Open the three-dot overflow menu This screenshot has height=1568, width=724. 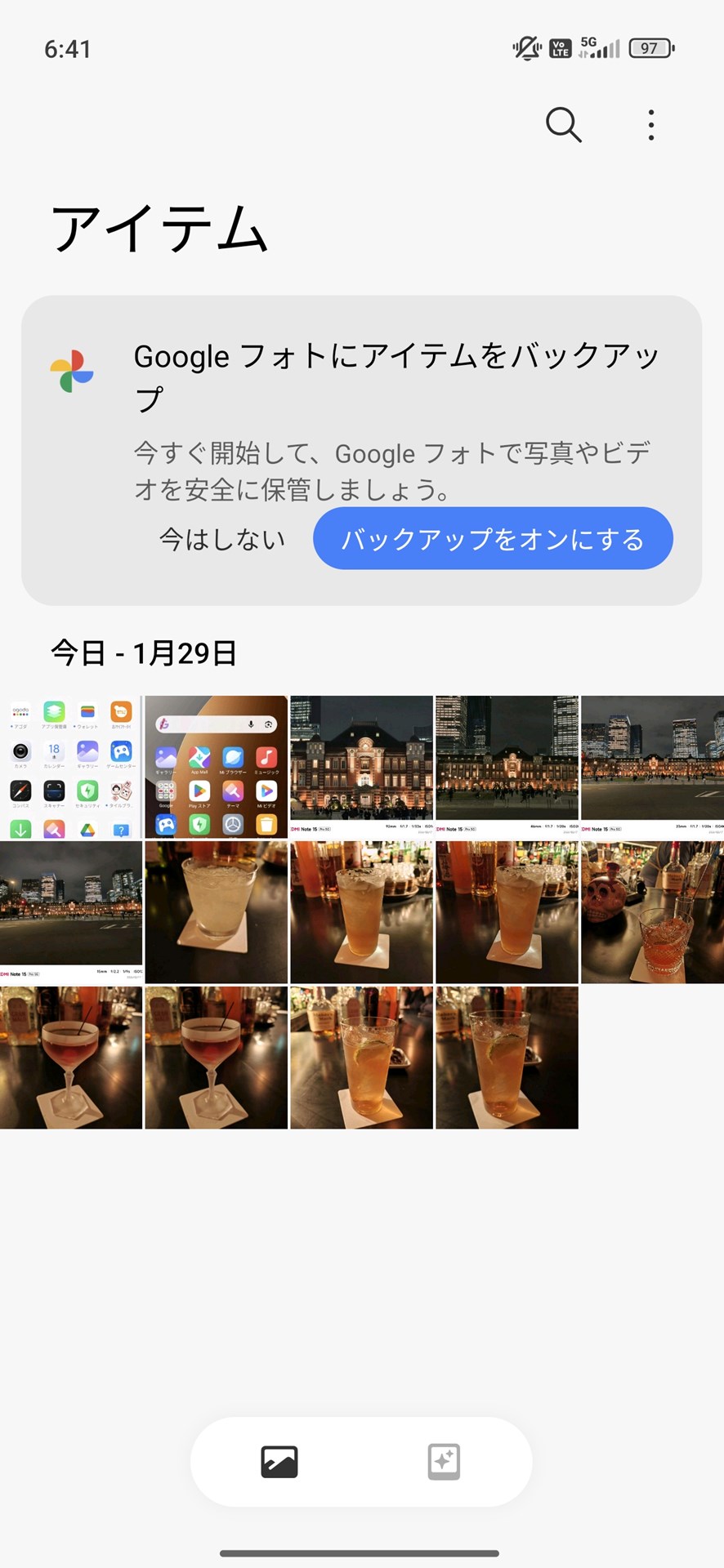[650, 125]
